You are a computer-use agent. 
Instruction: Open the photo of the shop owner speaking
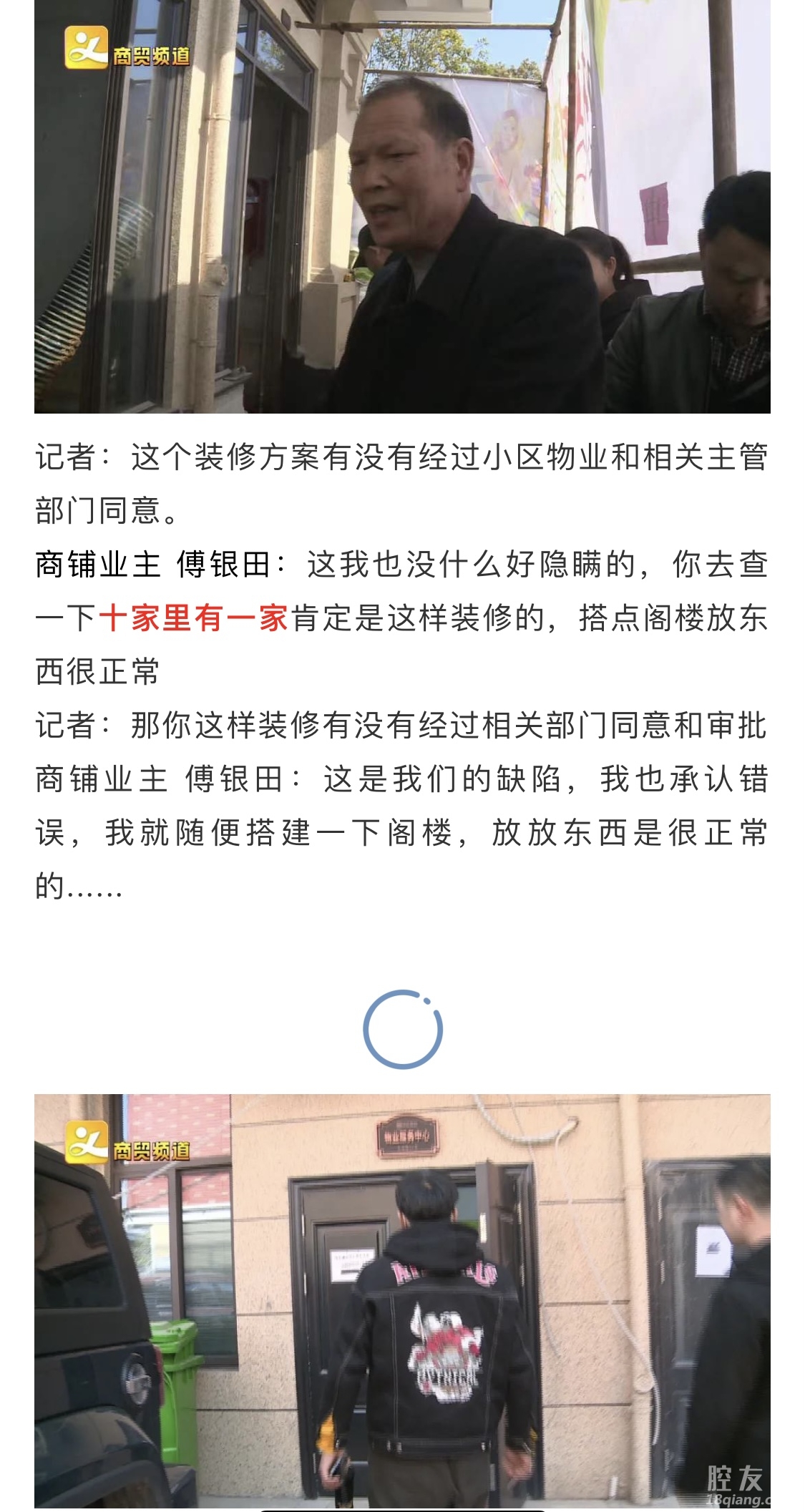(x=402, y=208)
